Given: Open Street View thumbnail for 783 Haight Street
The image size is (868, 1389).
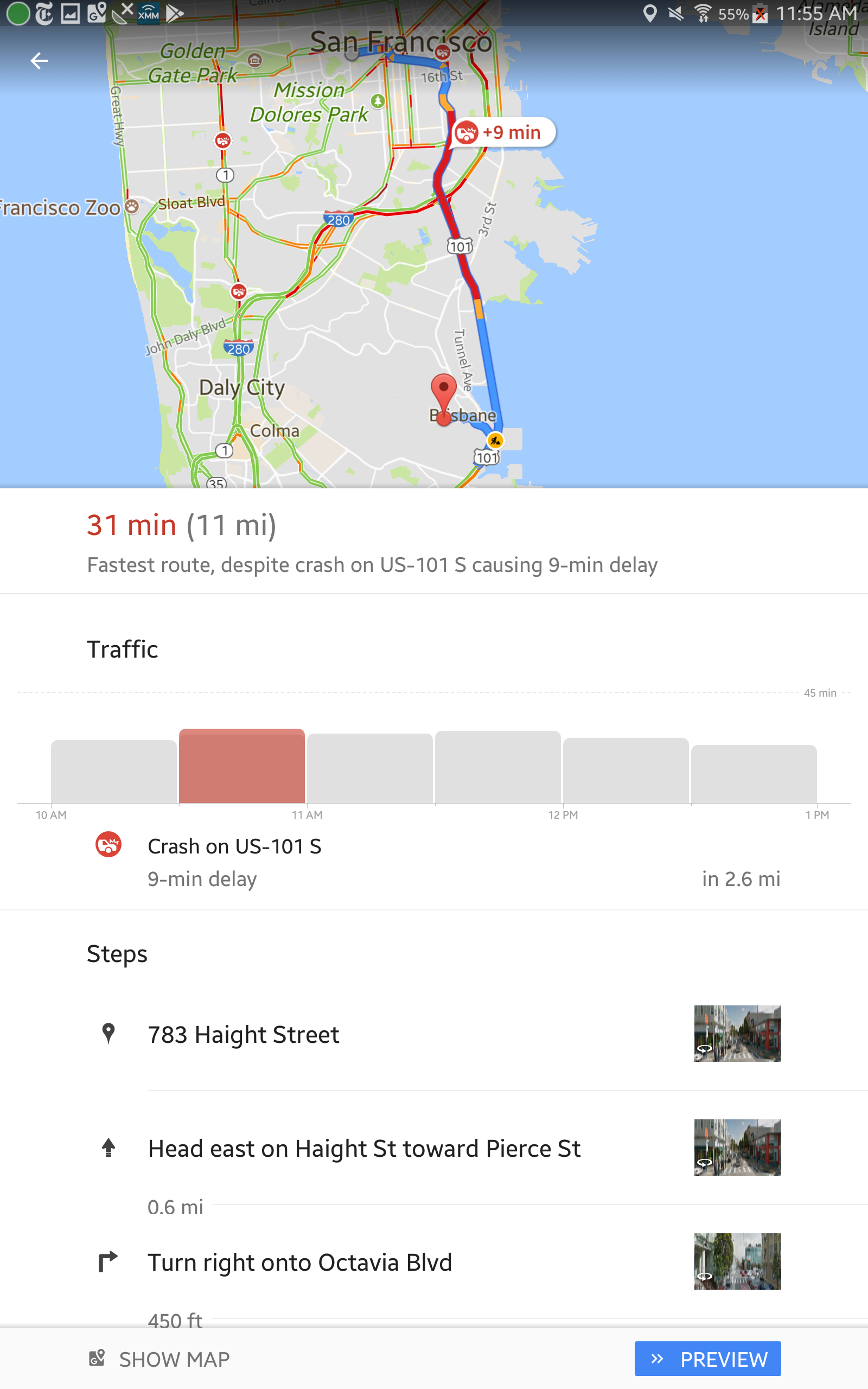Looking at the screenshot, I should click(737, 1033).
